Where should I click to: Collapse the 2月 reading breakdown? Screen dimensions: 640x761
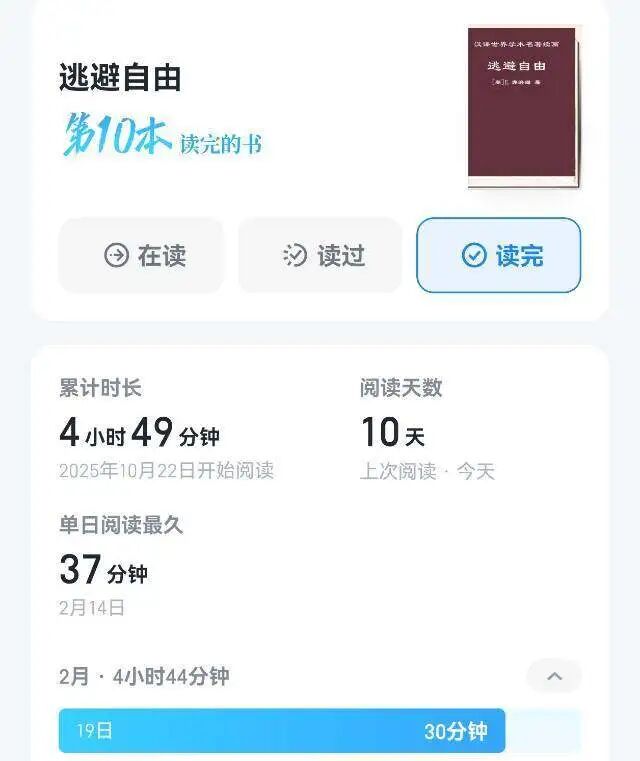554,677
